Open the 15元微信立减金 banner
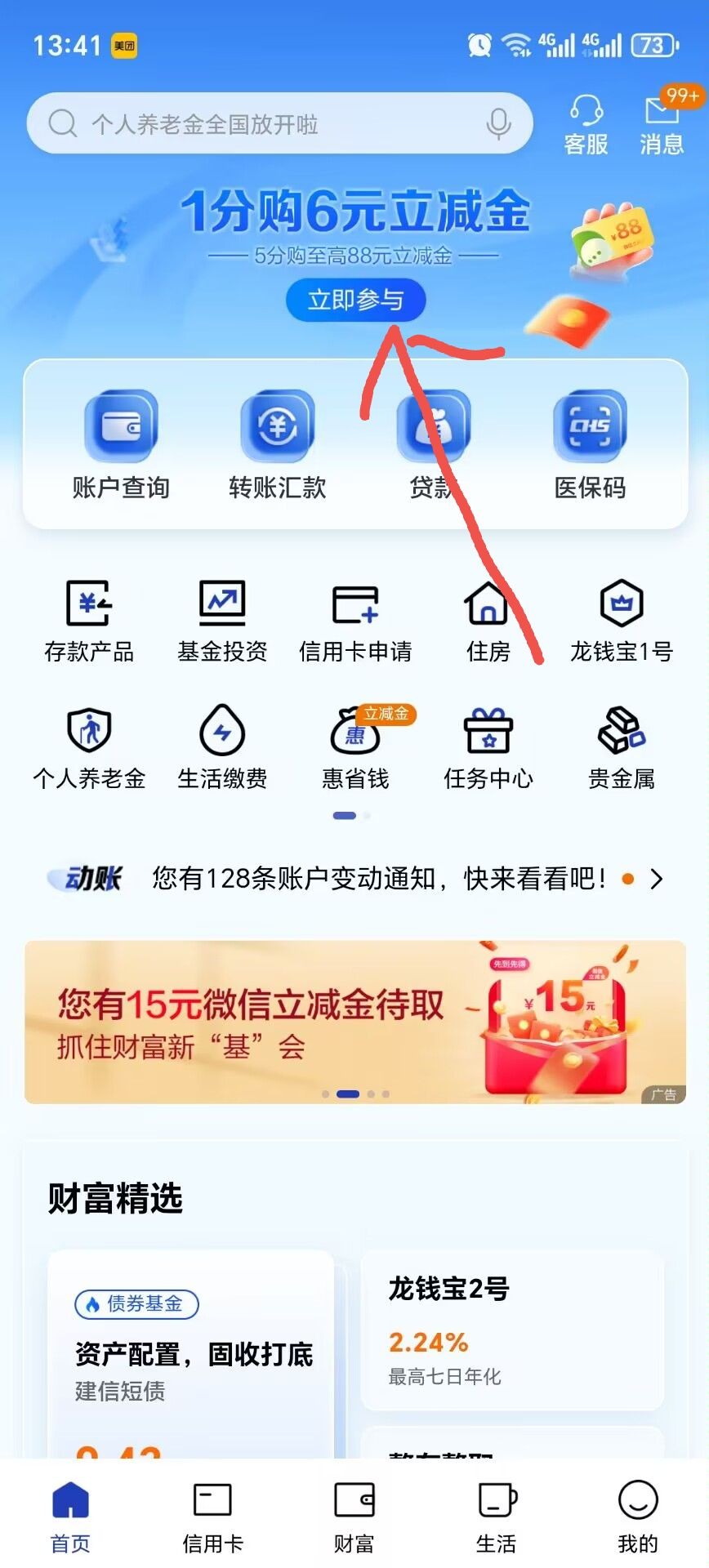The height and width of the screenshot is (1568, 709). 354,1022
